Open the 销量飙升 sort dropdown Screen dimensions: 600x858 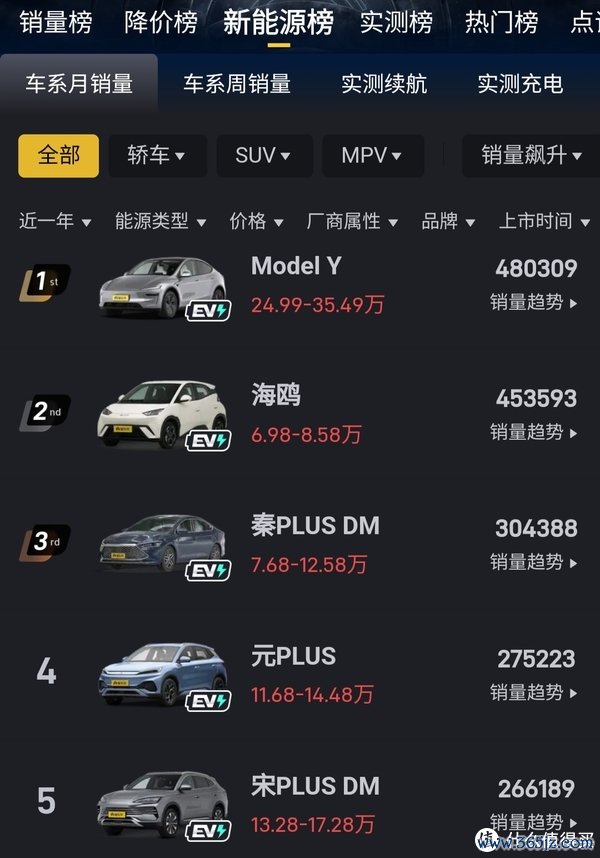click(x=530, y=155)
